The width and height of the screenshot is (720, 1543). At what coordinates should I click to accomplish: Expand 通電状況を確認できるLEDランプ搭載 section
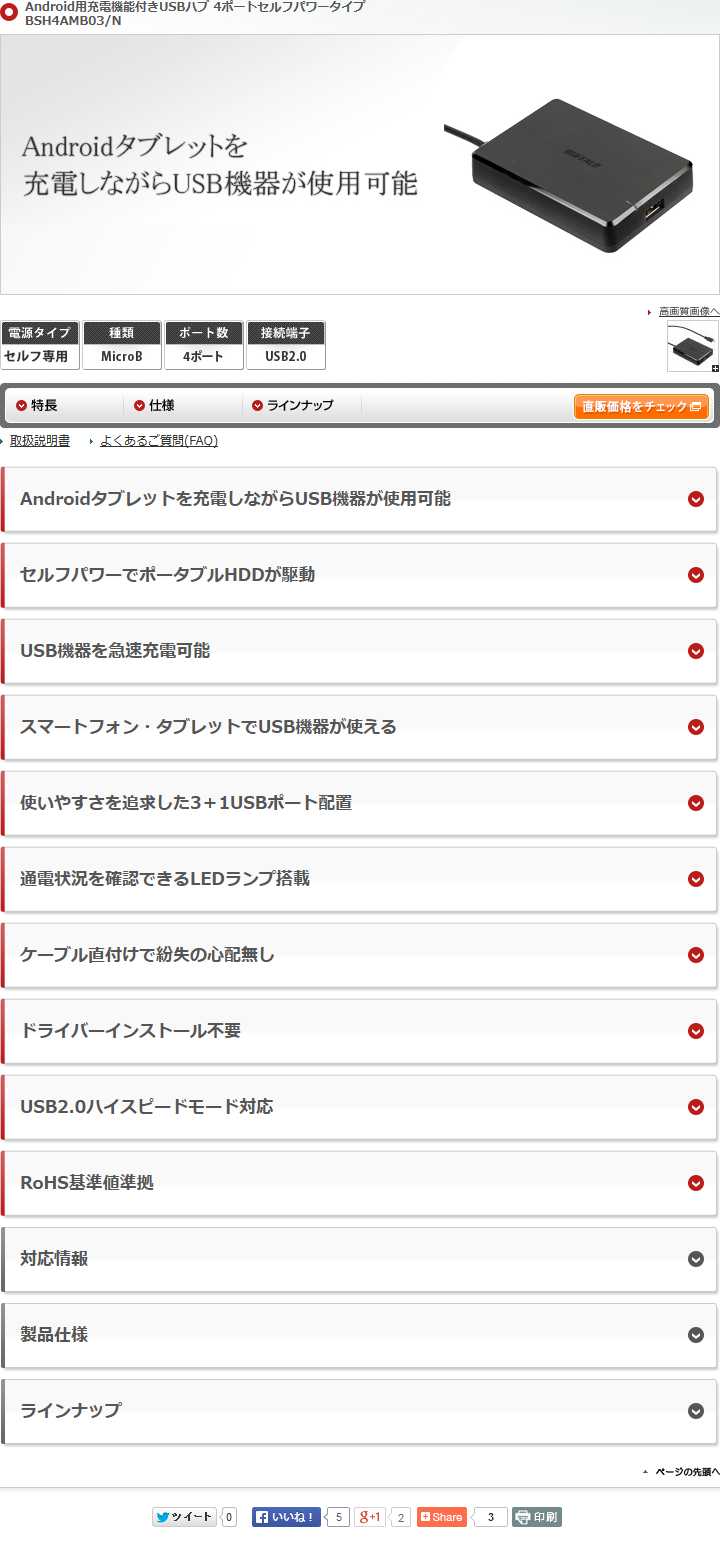point(359,879)
